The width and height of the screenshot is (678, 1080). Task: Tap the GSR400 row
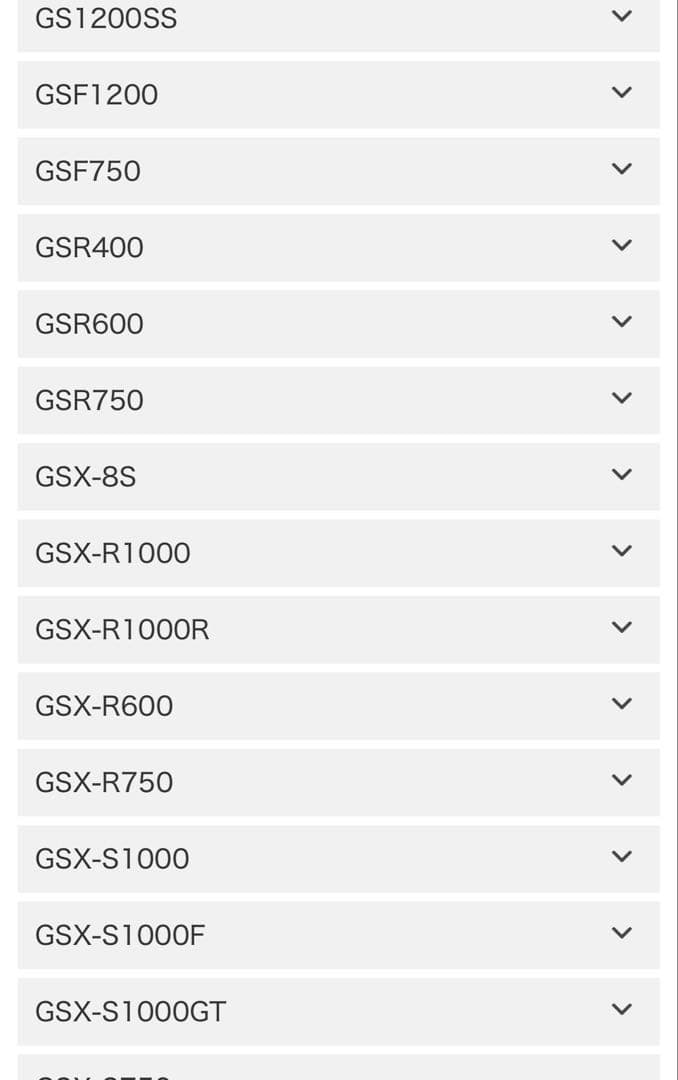point(338,247)
